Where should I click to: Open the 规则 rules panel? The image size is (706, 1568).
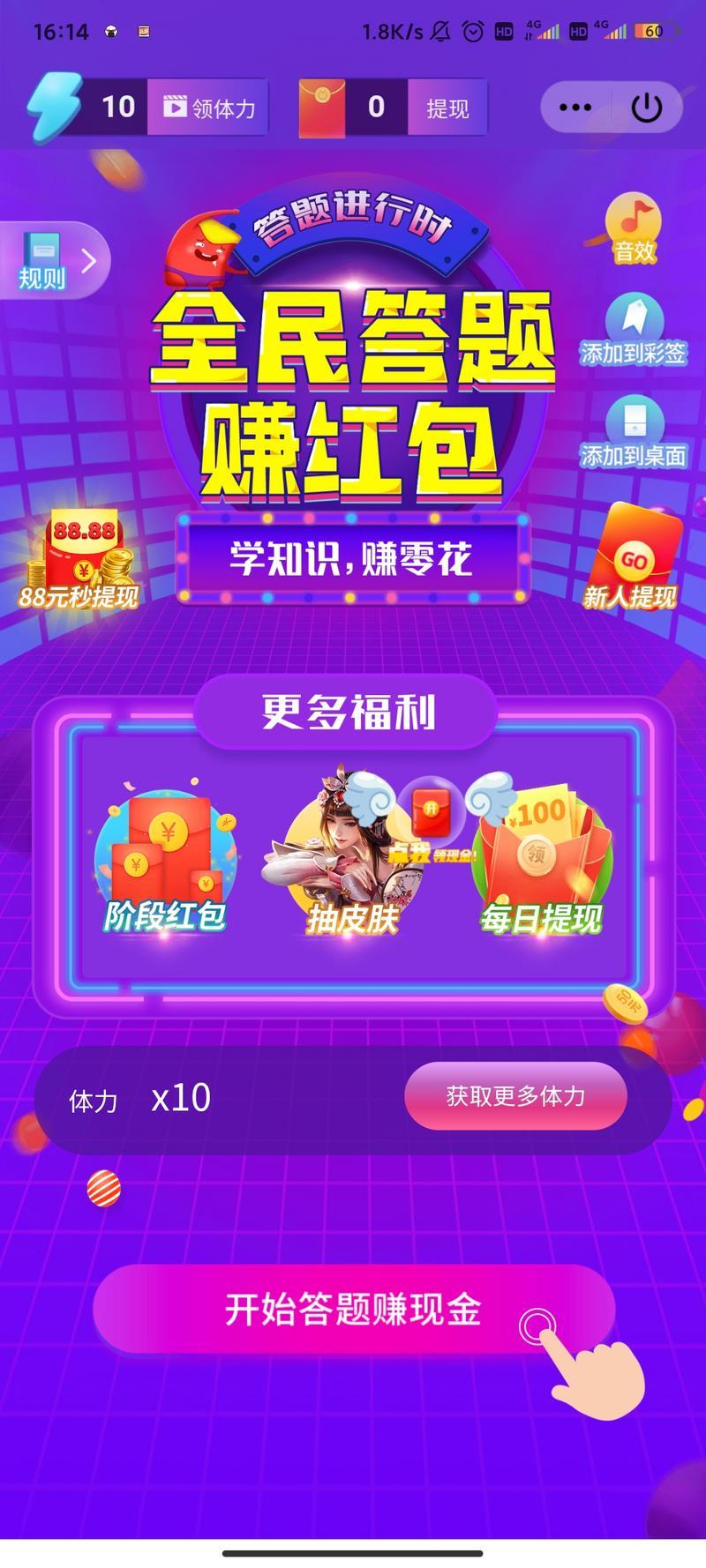[x=53, y=261]
